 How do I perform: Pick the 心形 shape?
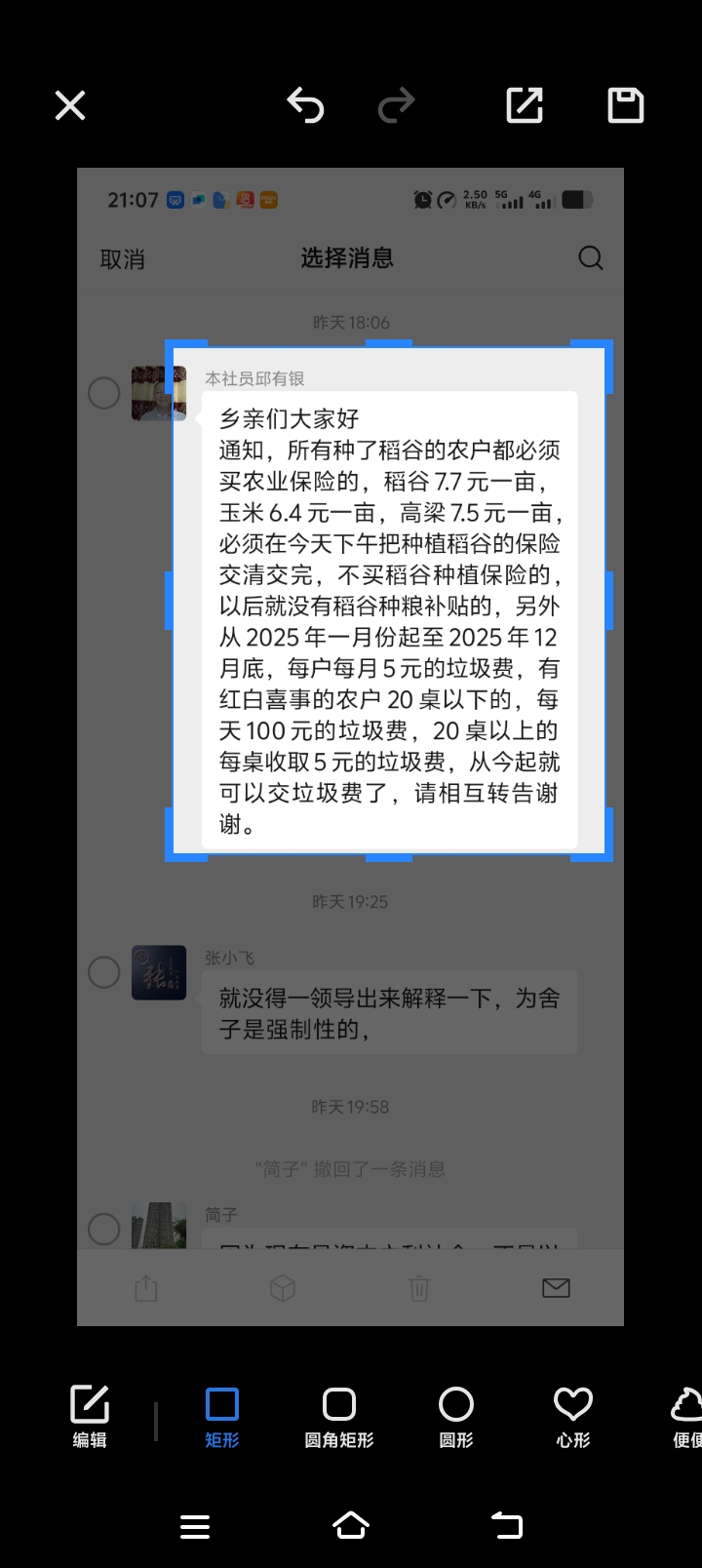pos(573,1416)
